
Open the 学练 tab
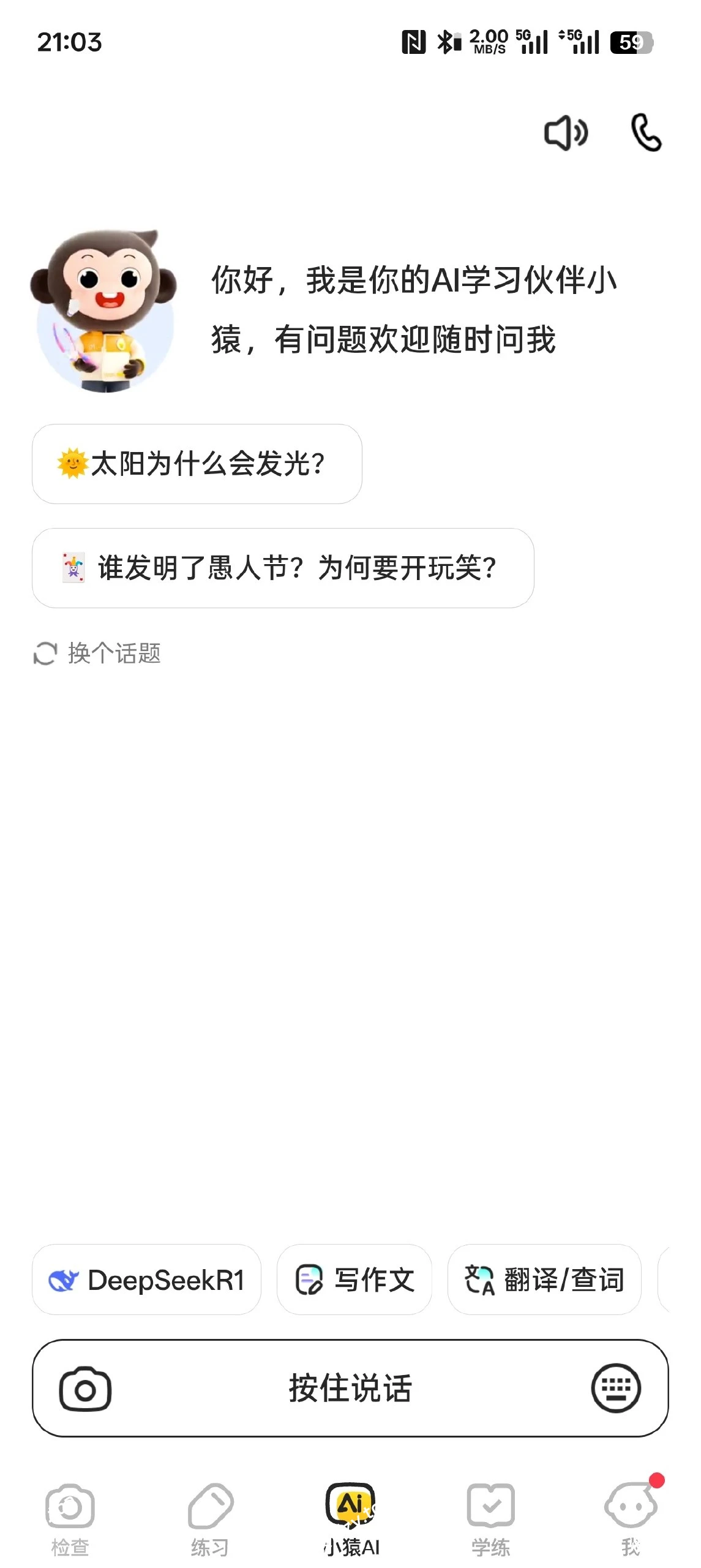490,1519
